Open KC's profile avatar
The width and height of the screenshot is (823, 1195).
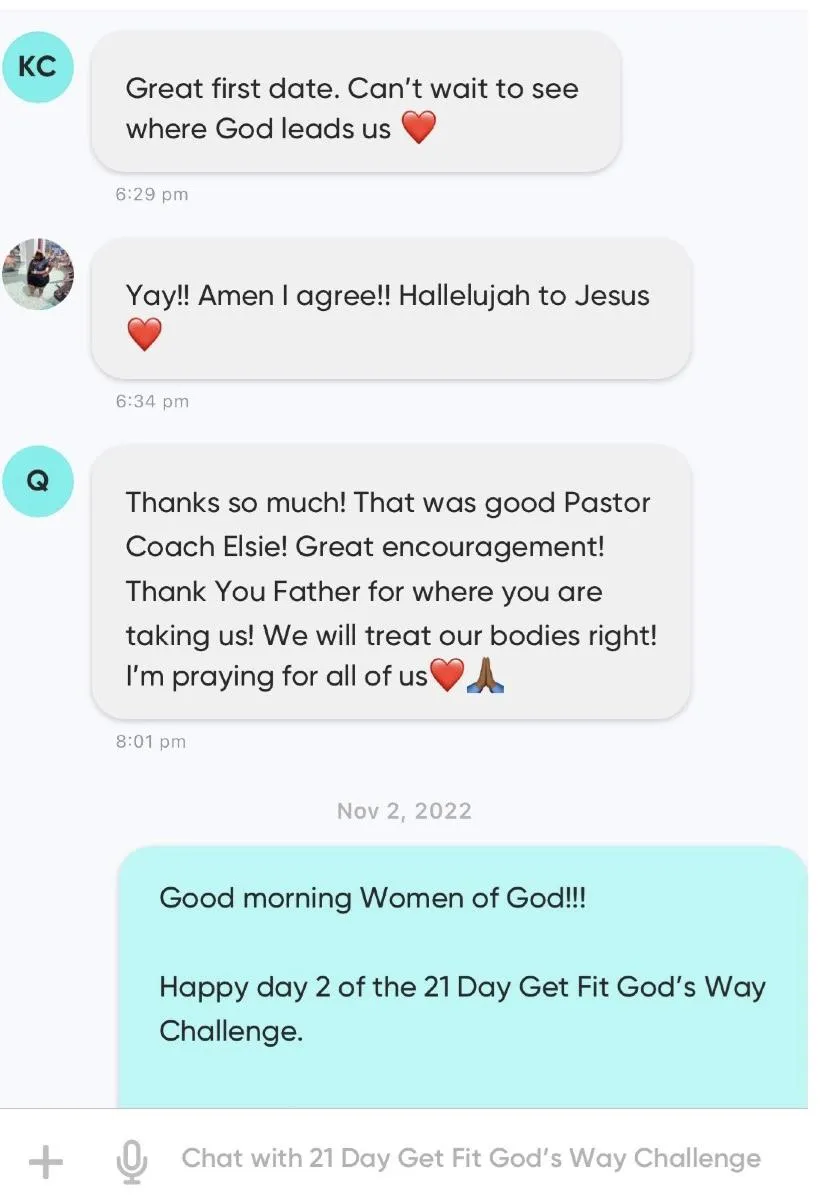pyautogui.click(x=37, y=67)
